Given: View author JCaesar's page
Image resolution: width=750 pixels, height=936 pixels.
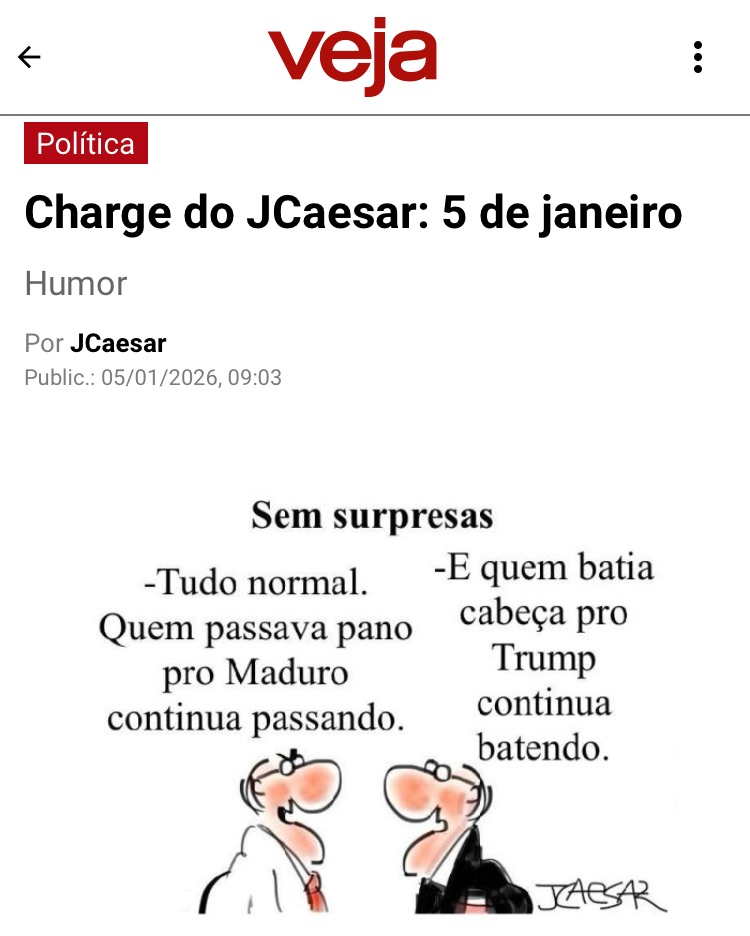Looking at the screenshot, I should [x=118, y=344].
